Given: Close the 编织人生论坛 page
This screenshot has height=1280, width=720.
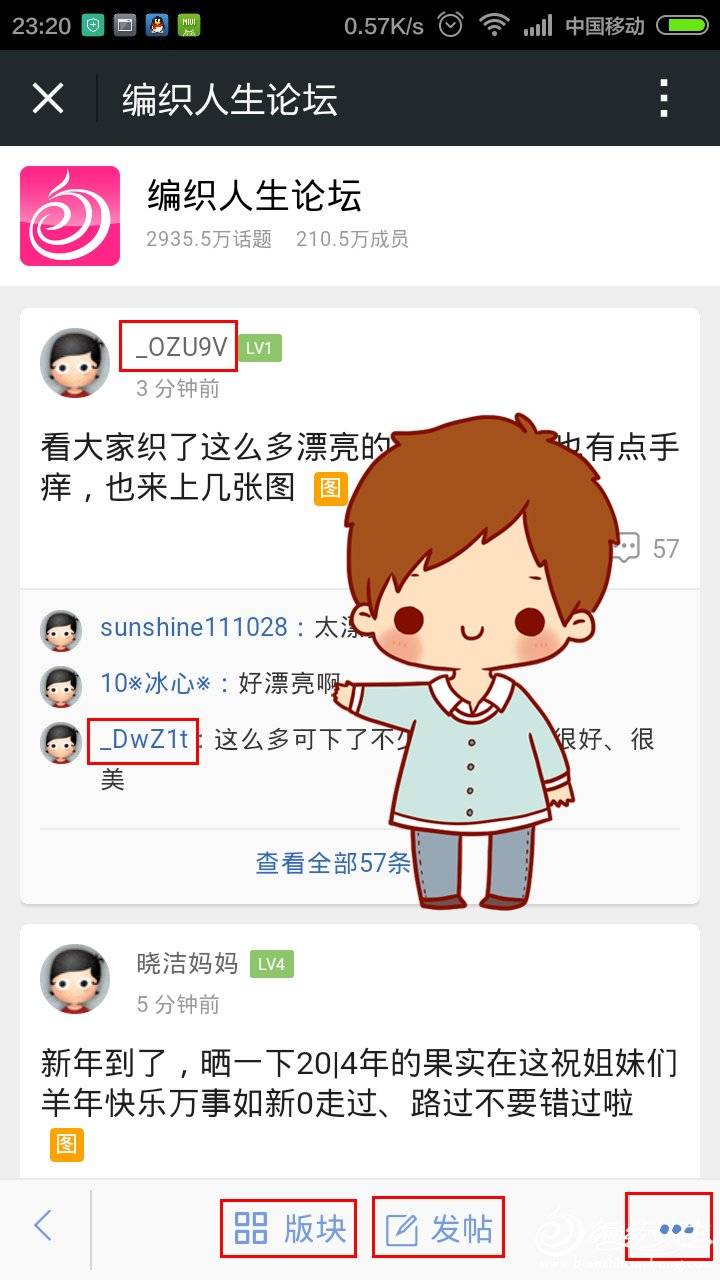Looking at the screenshot, I should click(47, 98).
